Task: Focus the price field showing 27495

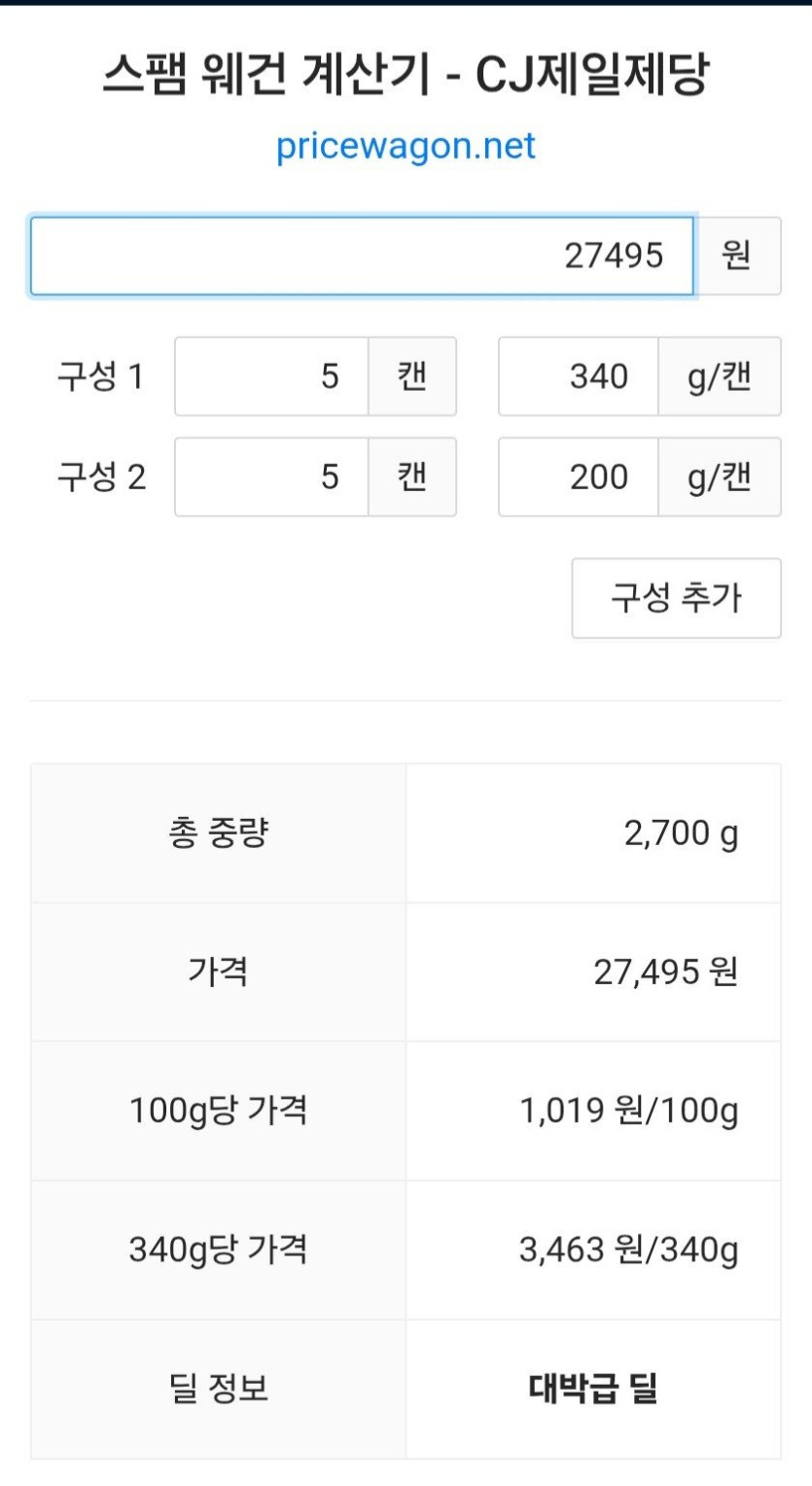Action: [x=362, y=256]
